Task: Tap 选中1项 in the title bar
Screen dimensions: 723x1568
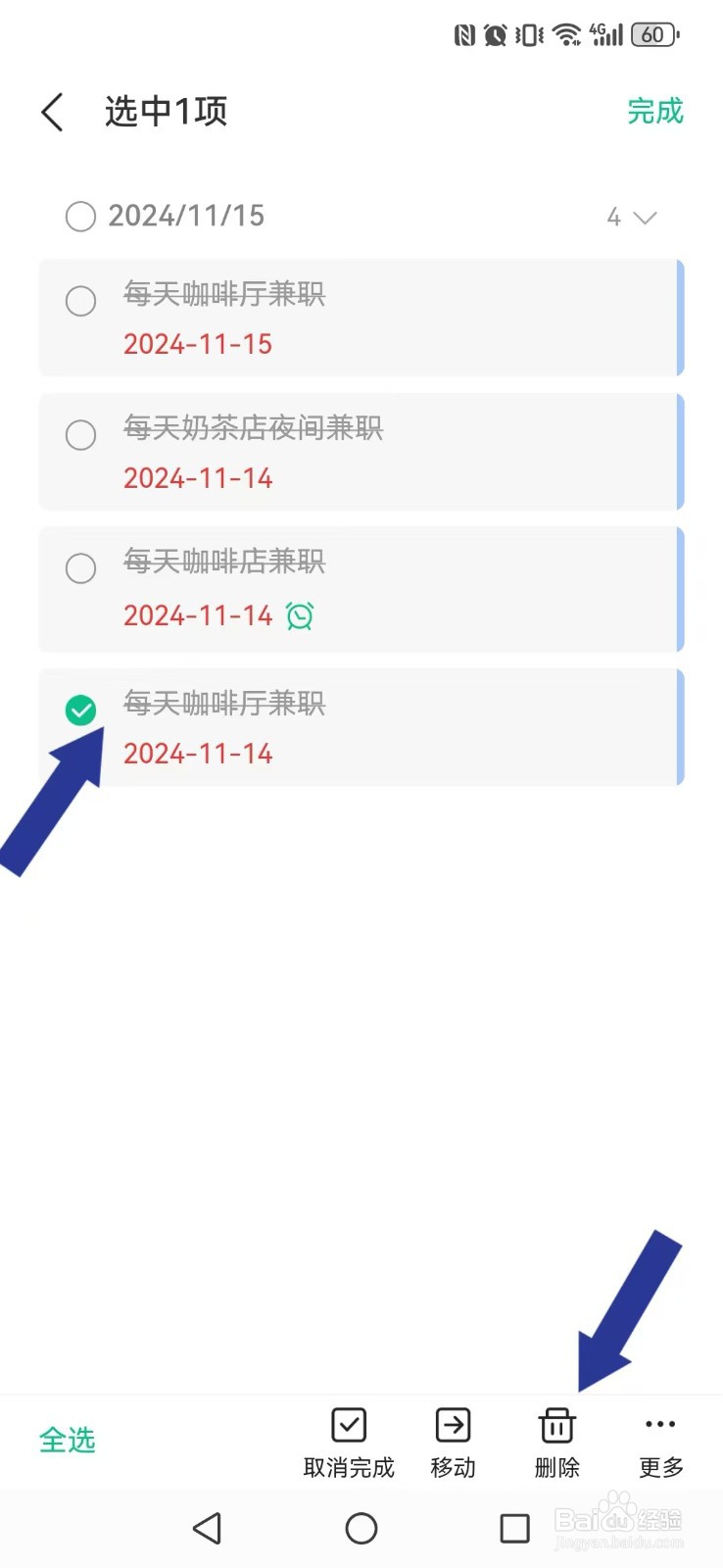Action: 165,111
